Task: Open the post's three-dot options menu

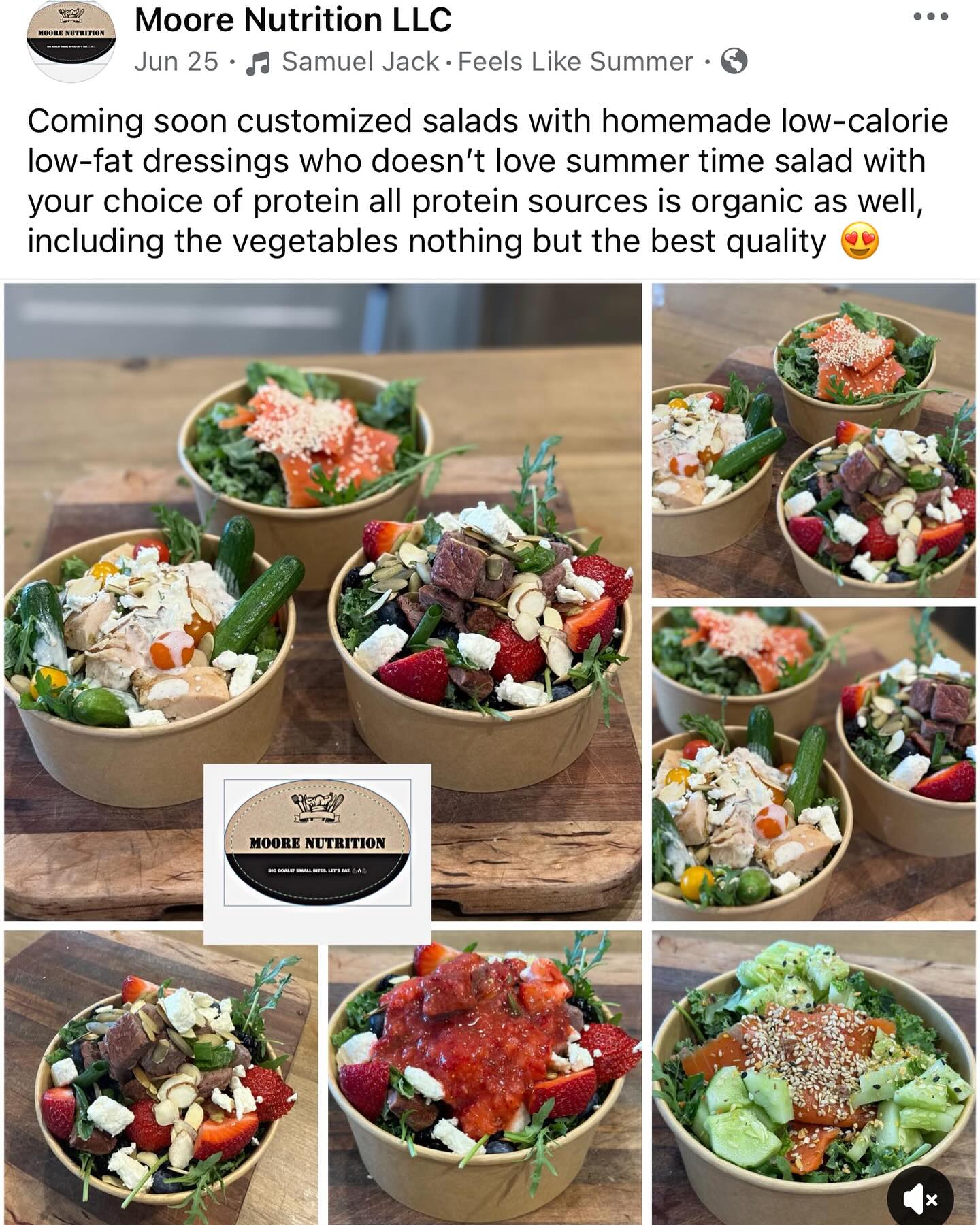Action: tap(930, 18)
